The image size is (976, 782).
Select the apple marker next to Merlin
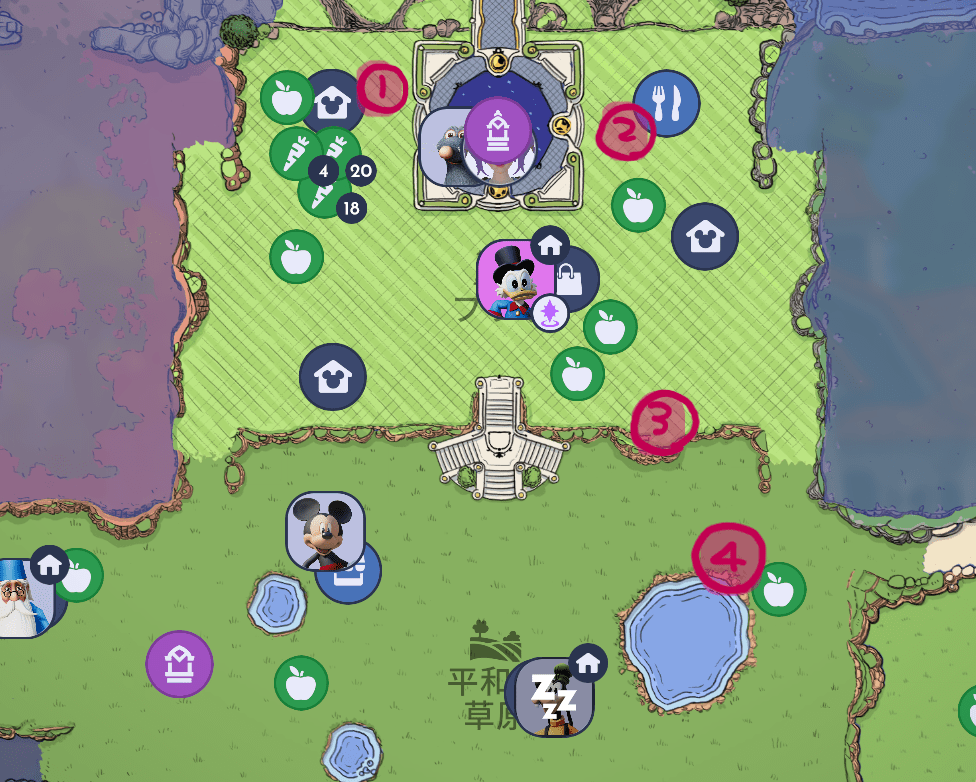pos(80,577)
